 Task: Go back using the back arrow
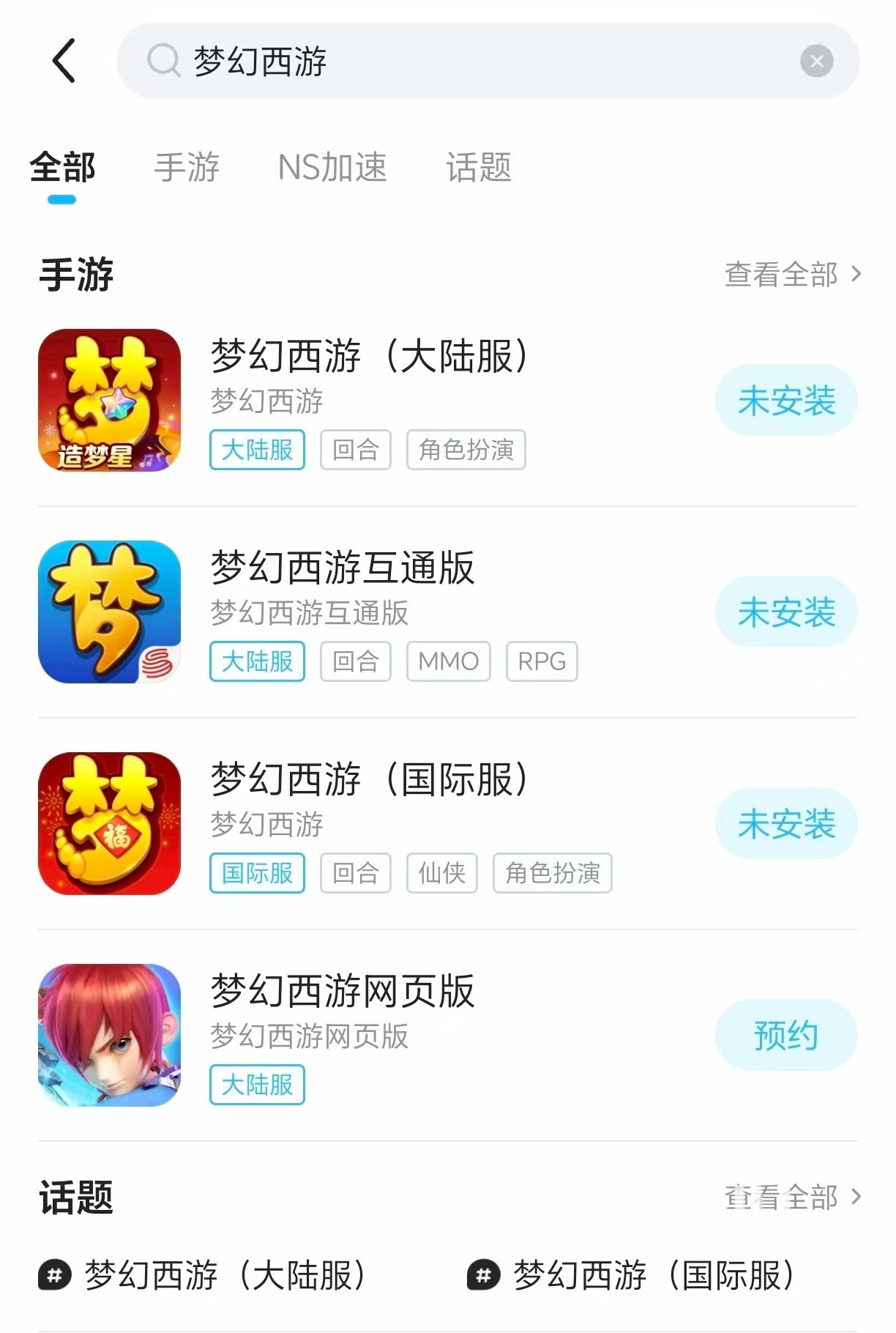64,61
